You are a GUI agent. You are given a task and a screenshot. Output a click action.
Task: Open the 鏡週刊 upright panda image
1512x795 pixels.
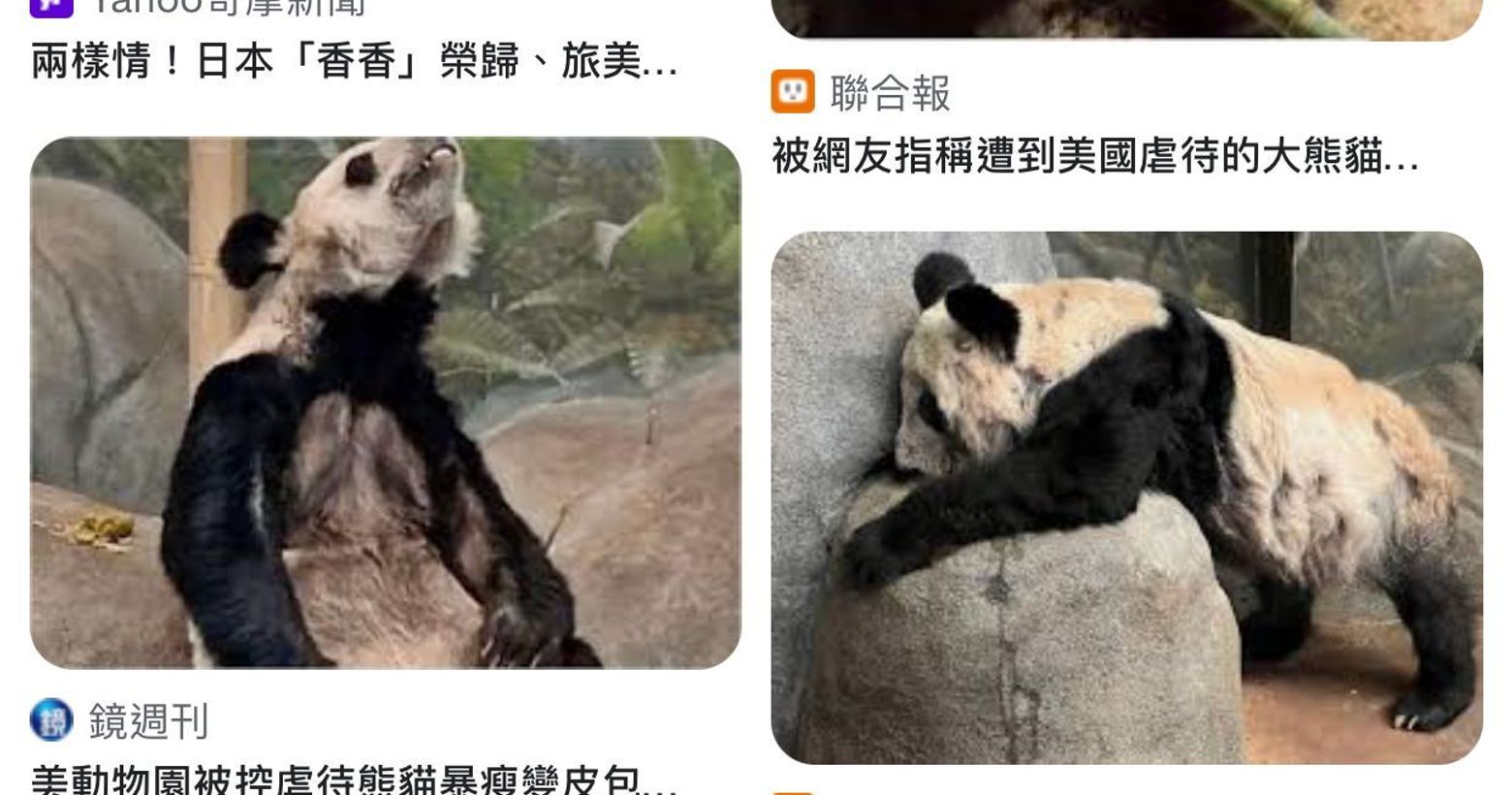point(385,402)
